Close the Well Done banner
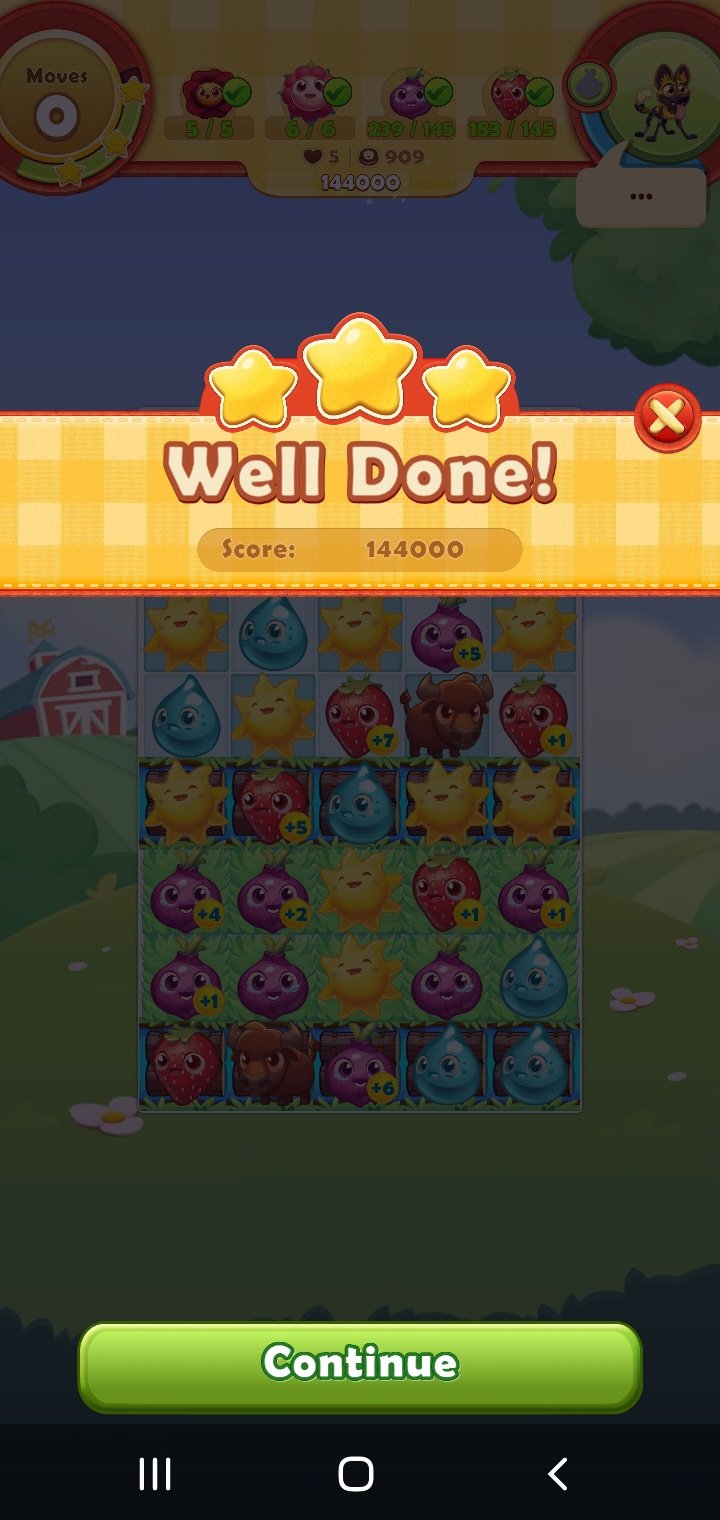 point(667,418)
